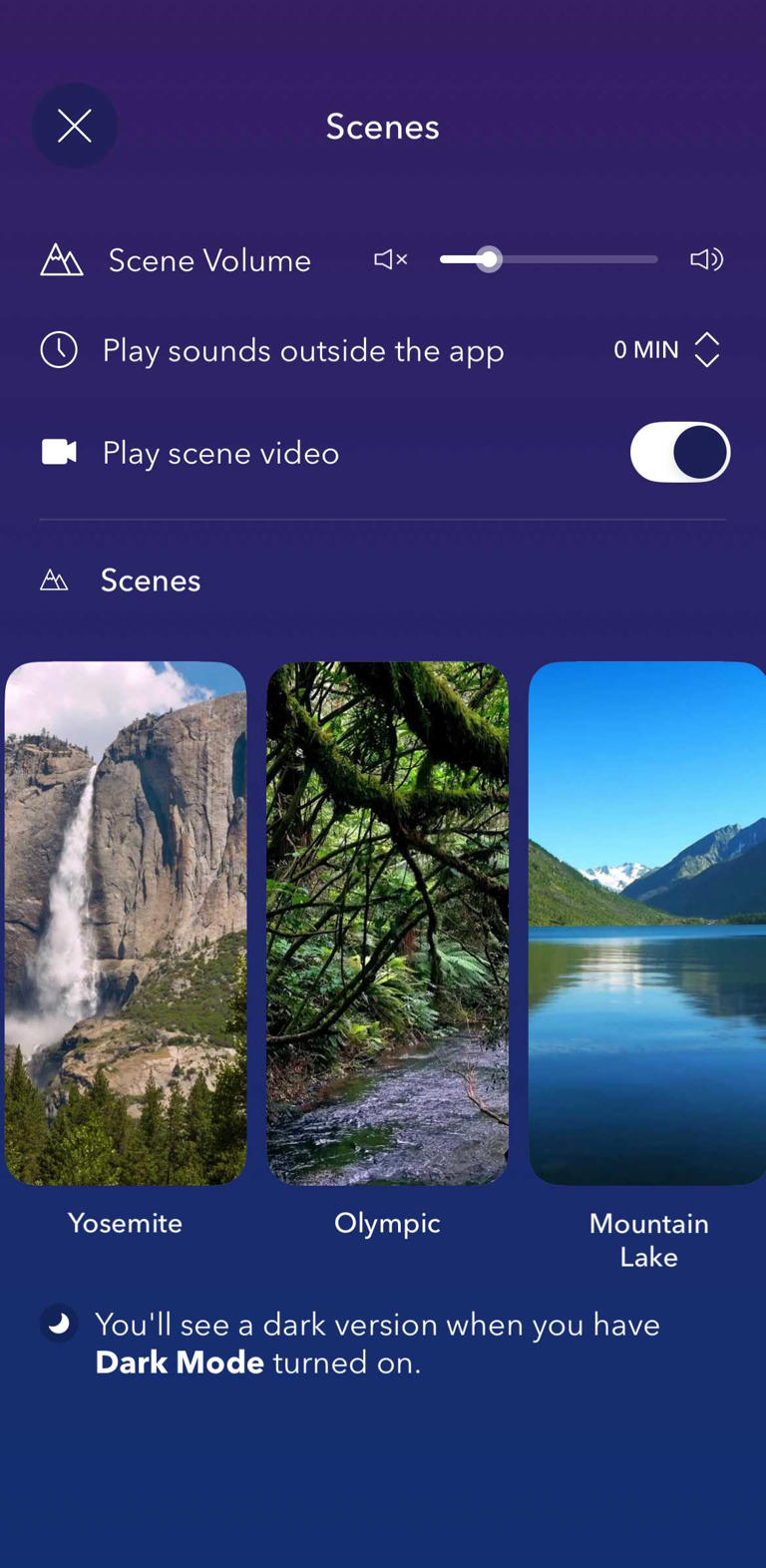
Task: Click the dark mode moon icon
Action: click(x=59, y=1324)
